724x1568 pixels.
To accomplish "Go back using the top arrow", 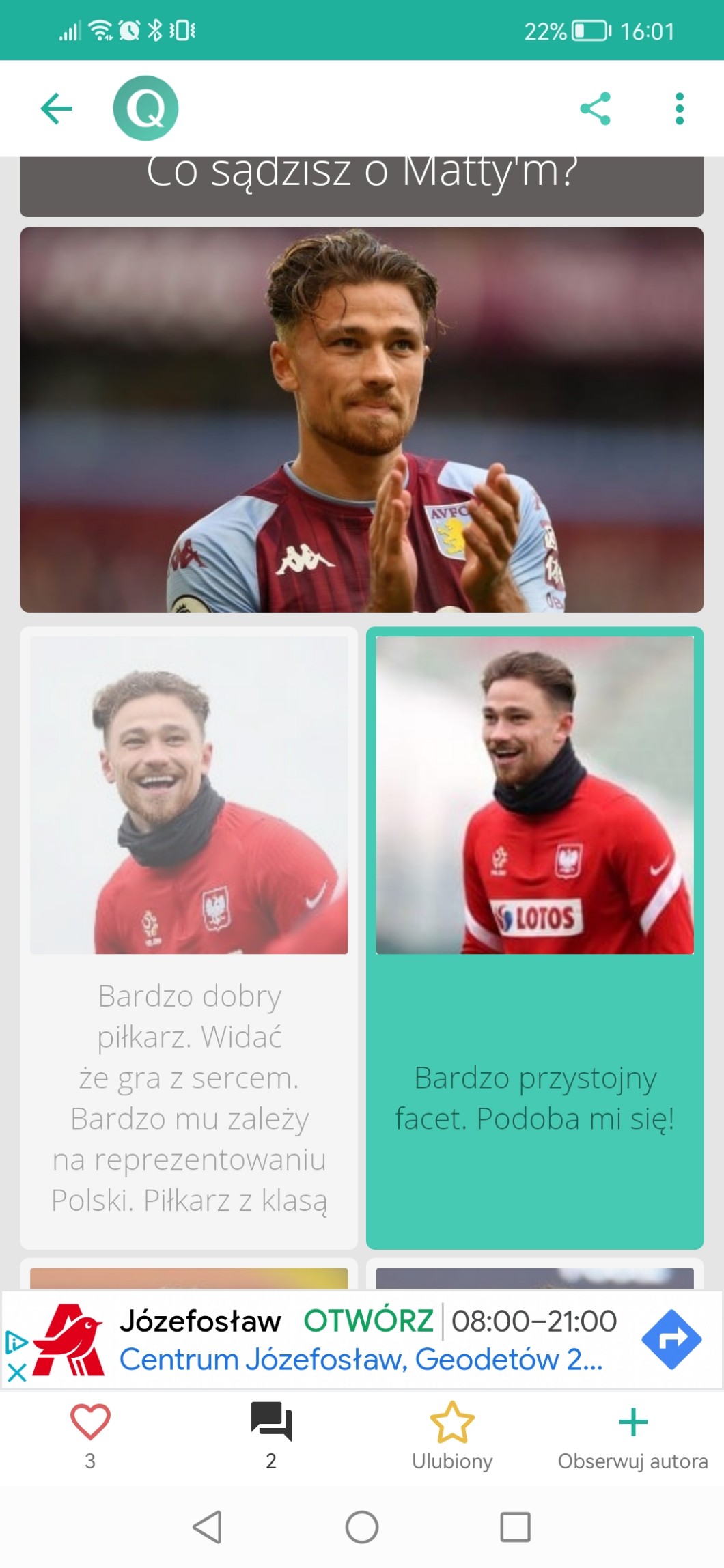I will 57,109.
